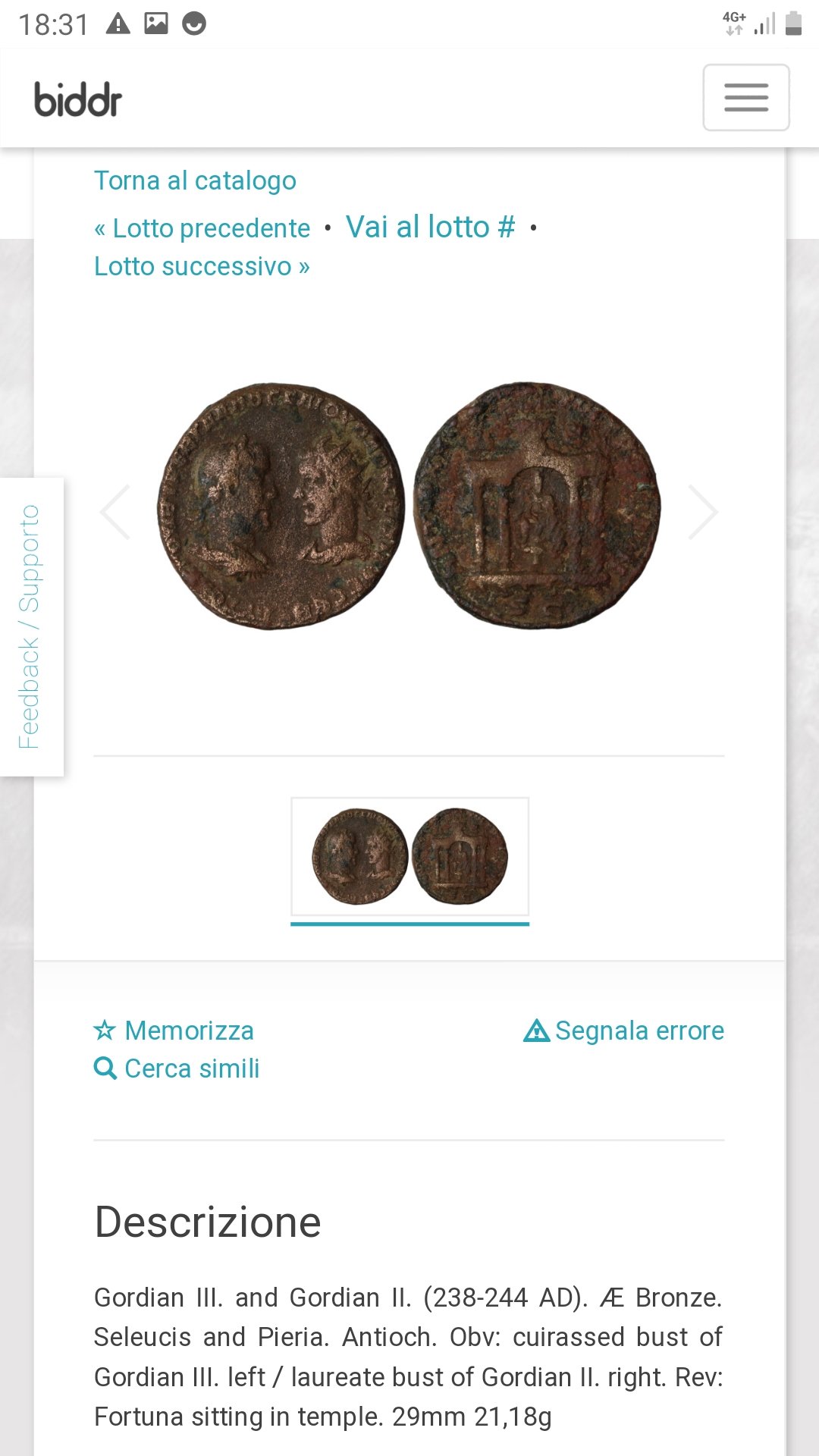Tap Torna al catalogo link
Screen dimensions: 819x1456
tap(195, 180)
